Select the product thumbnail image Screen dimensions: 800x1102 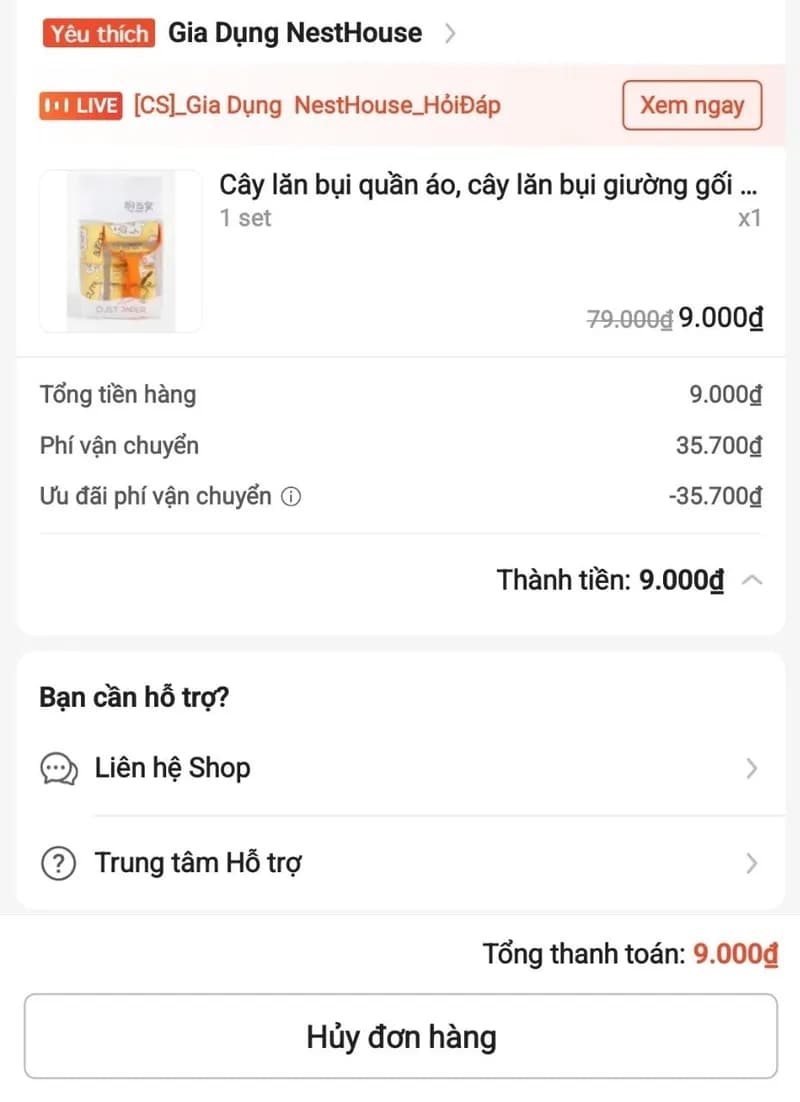120,250
